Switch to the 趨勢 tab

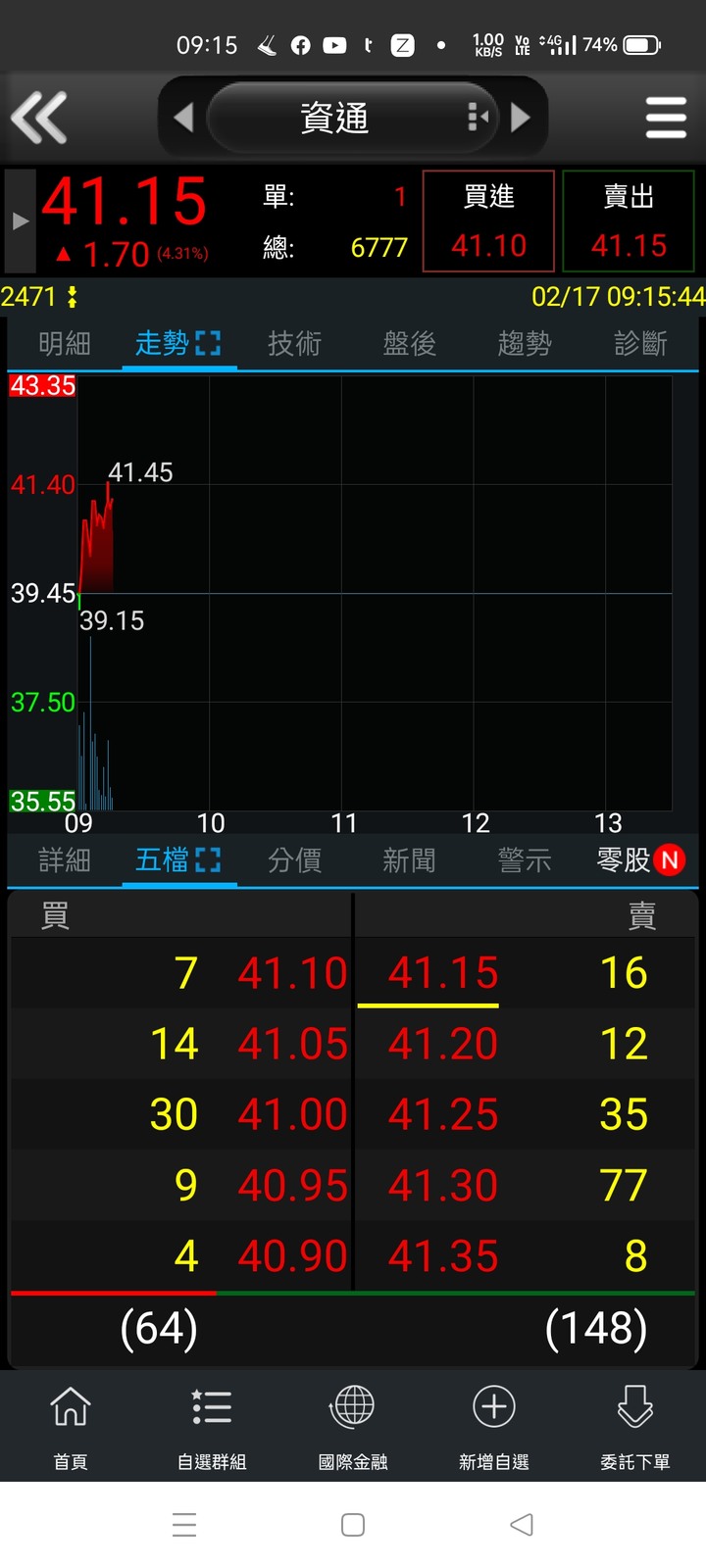click(x=525, y=344)
